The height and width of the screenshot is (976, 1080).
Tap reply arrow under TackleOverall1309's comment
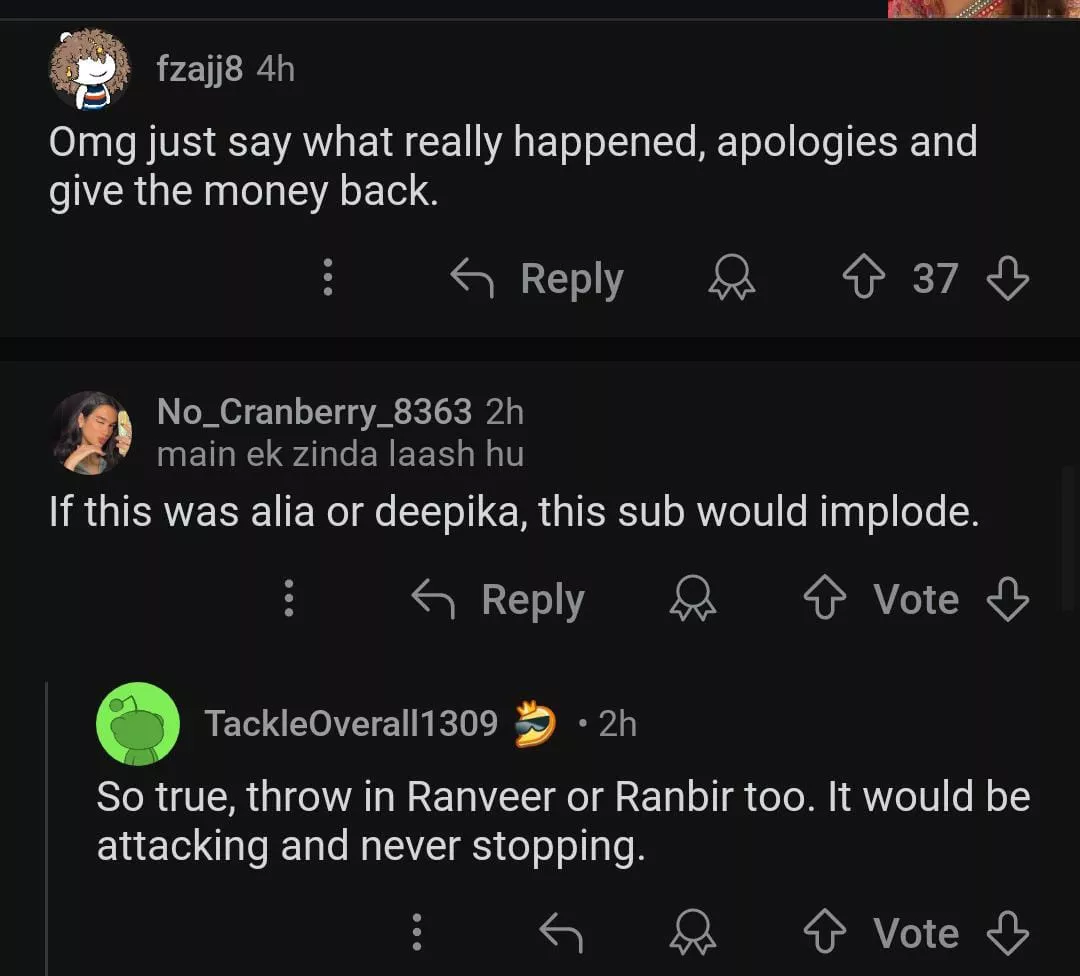click(x=560, y=933)
